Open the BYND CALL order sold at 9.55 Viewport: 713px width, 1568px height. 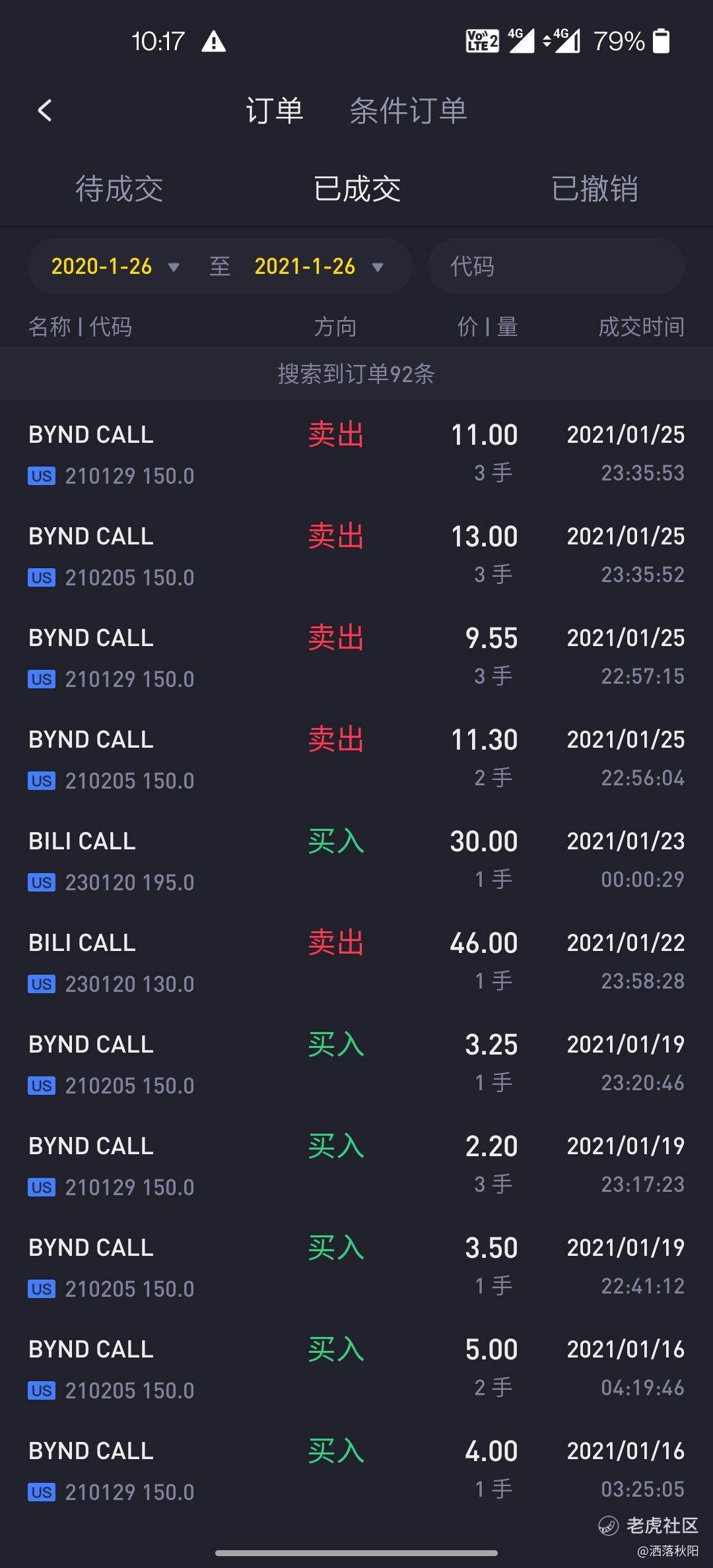tap(356, 657)
